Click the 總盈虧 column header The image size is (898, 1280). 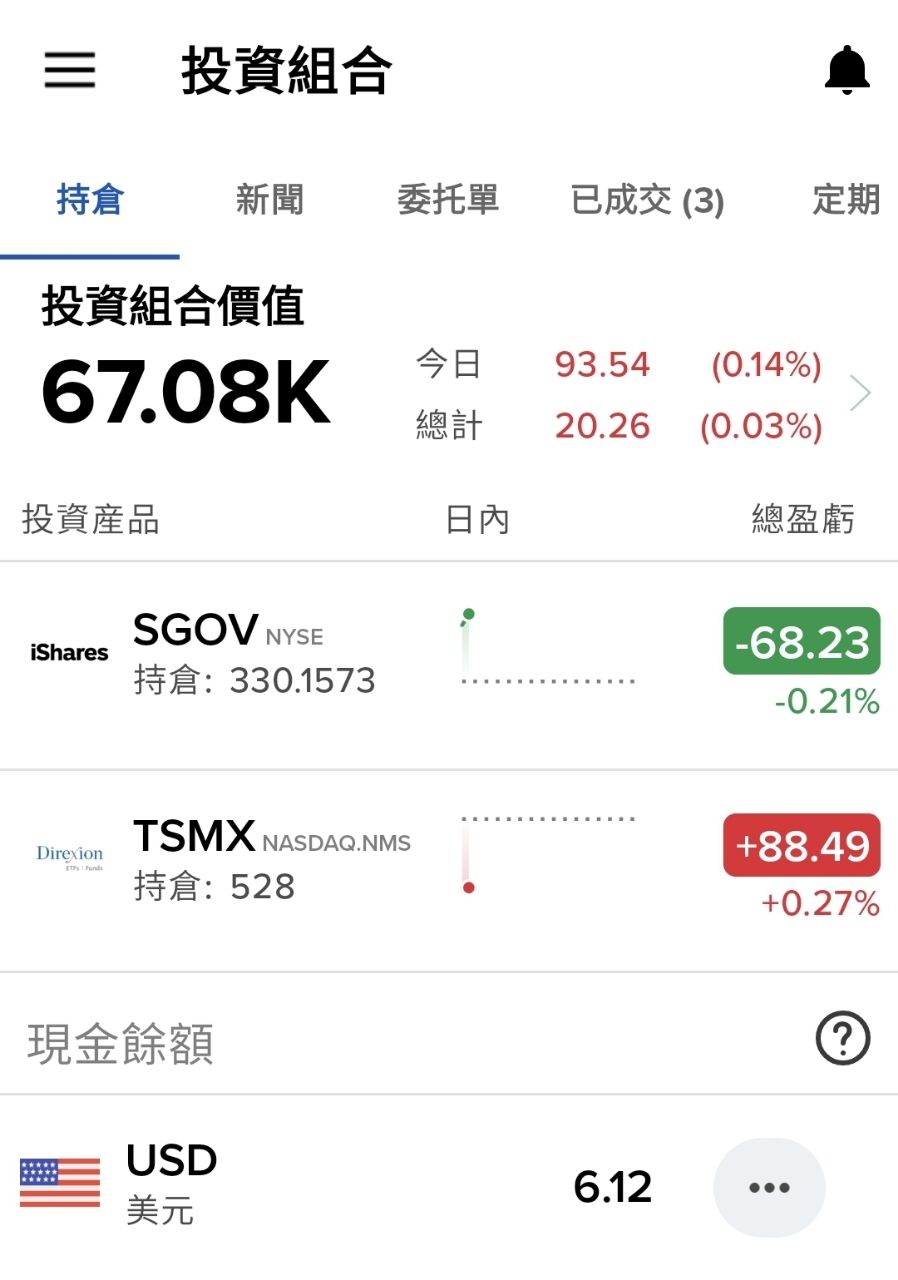(803, 519)
